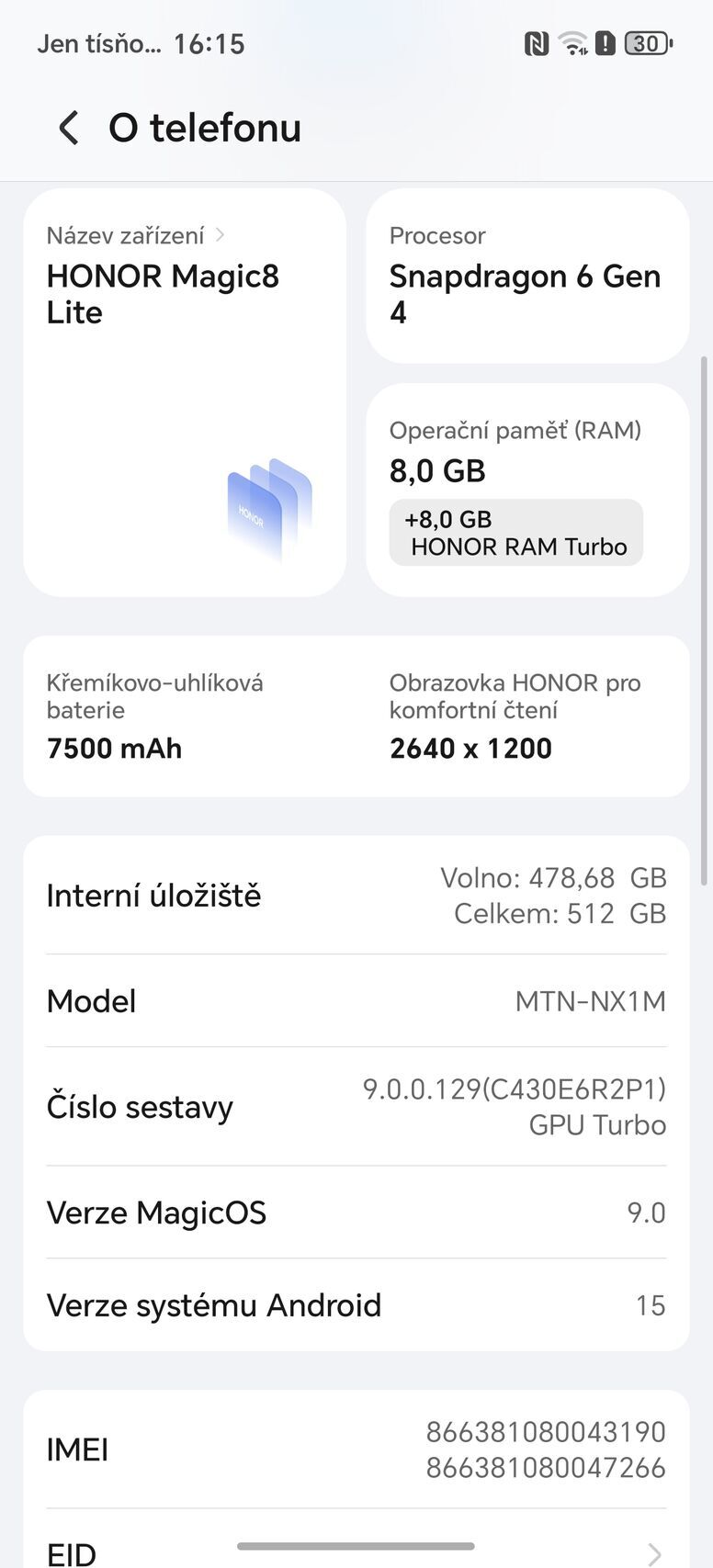Tap the Číslo sestavy build number entry
Viewport: 713px width, 1568px height.
356,1106
